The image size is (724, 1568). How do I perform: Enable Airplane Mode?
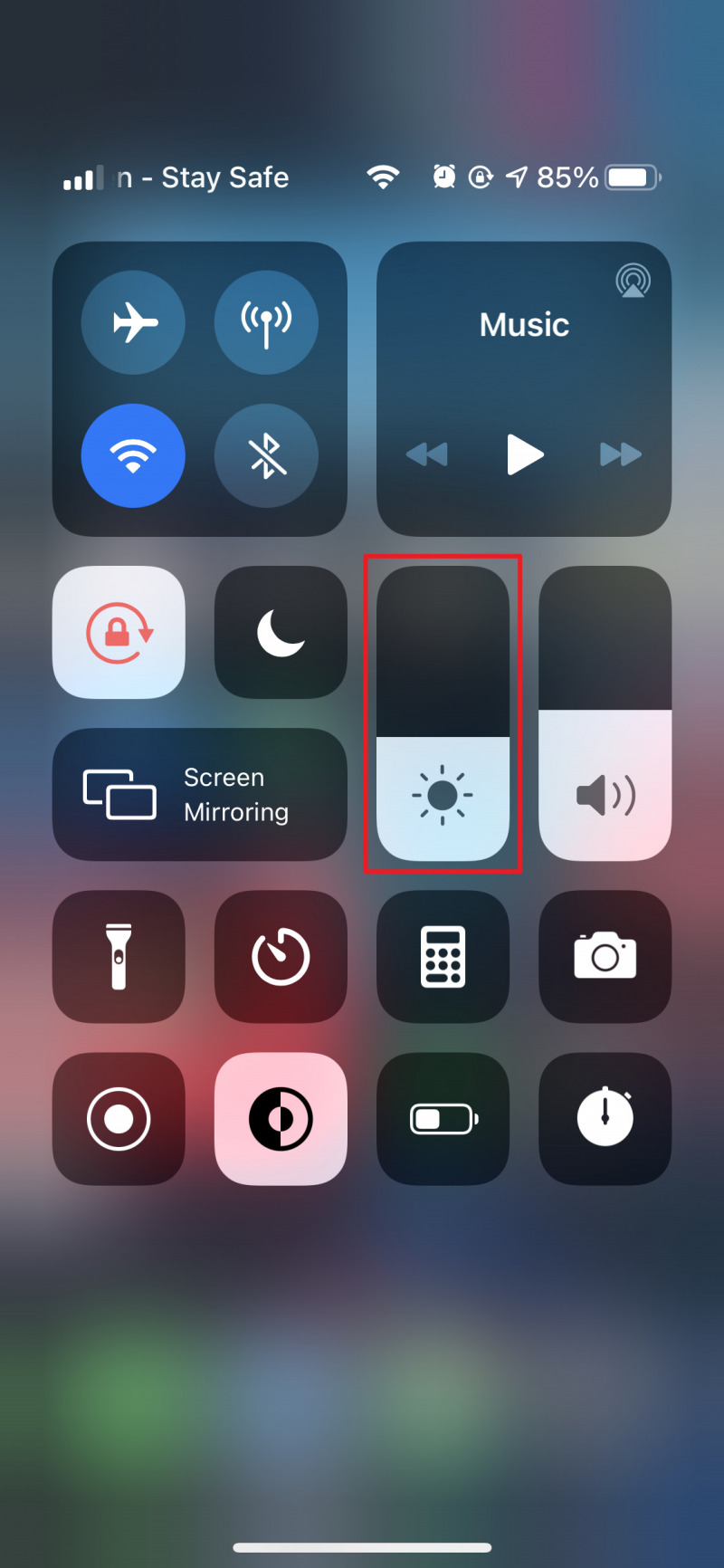[133, 322]
